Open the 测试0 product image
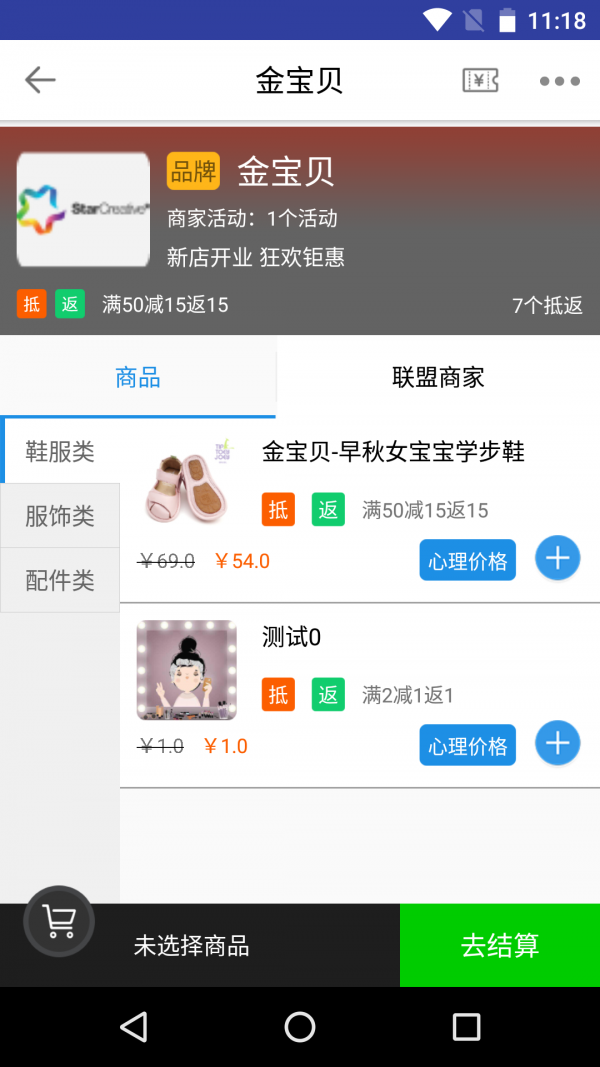Screen dimensions: 600x1067 [187, 669]
